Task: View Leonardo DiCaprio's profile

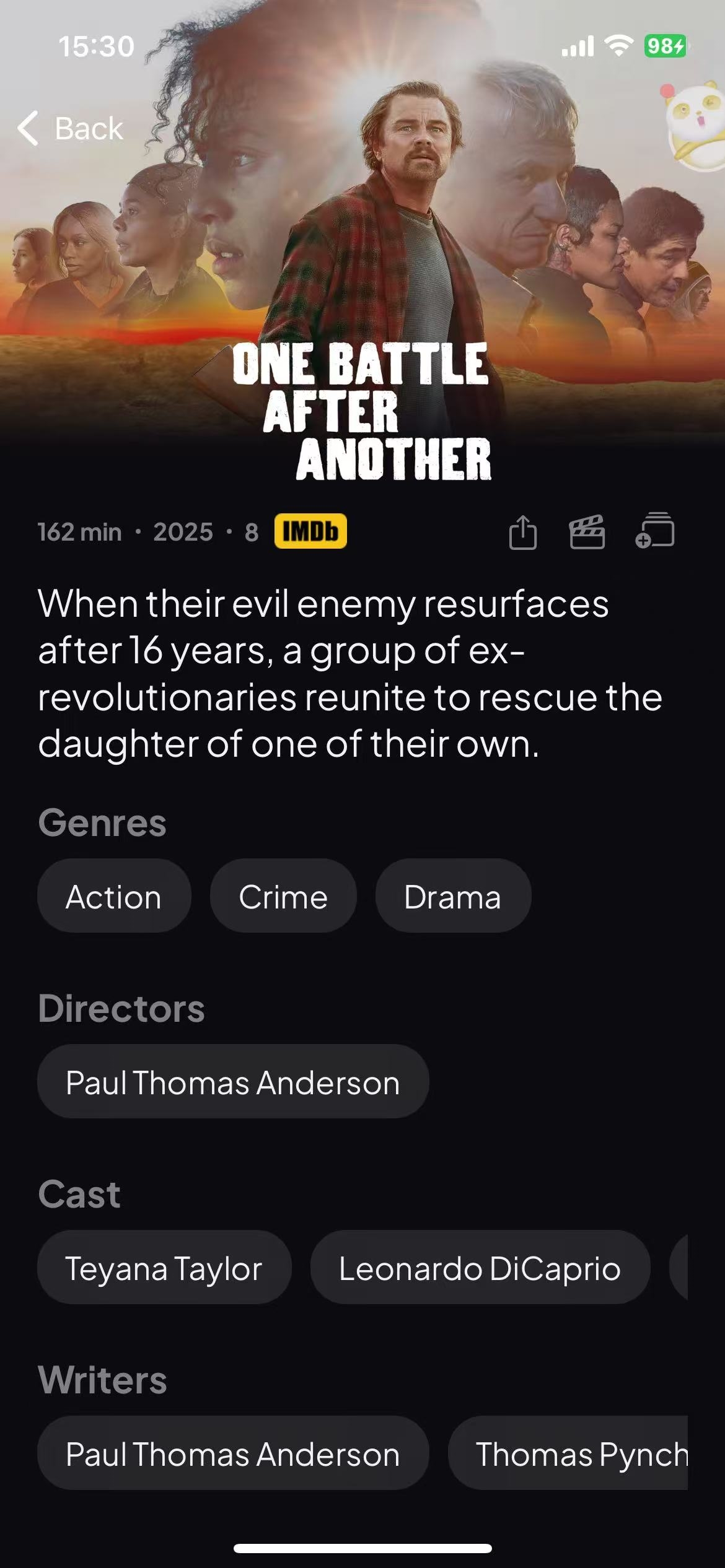Action: point(480,1268)
